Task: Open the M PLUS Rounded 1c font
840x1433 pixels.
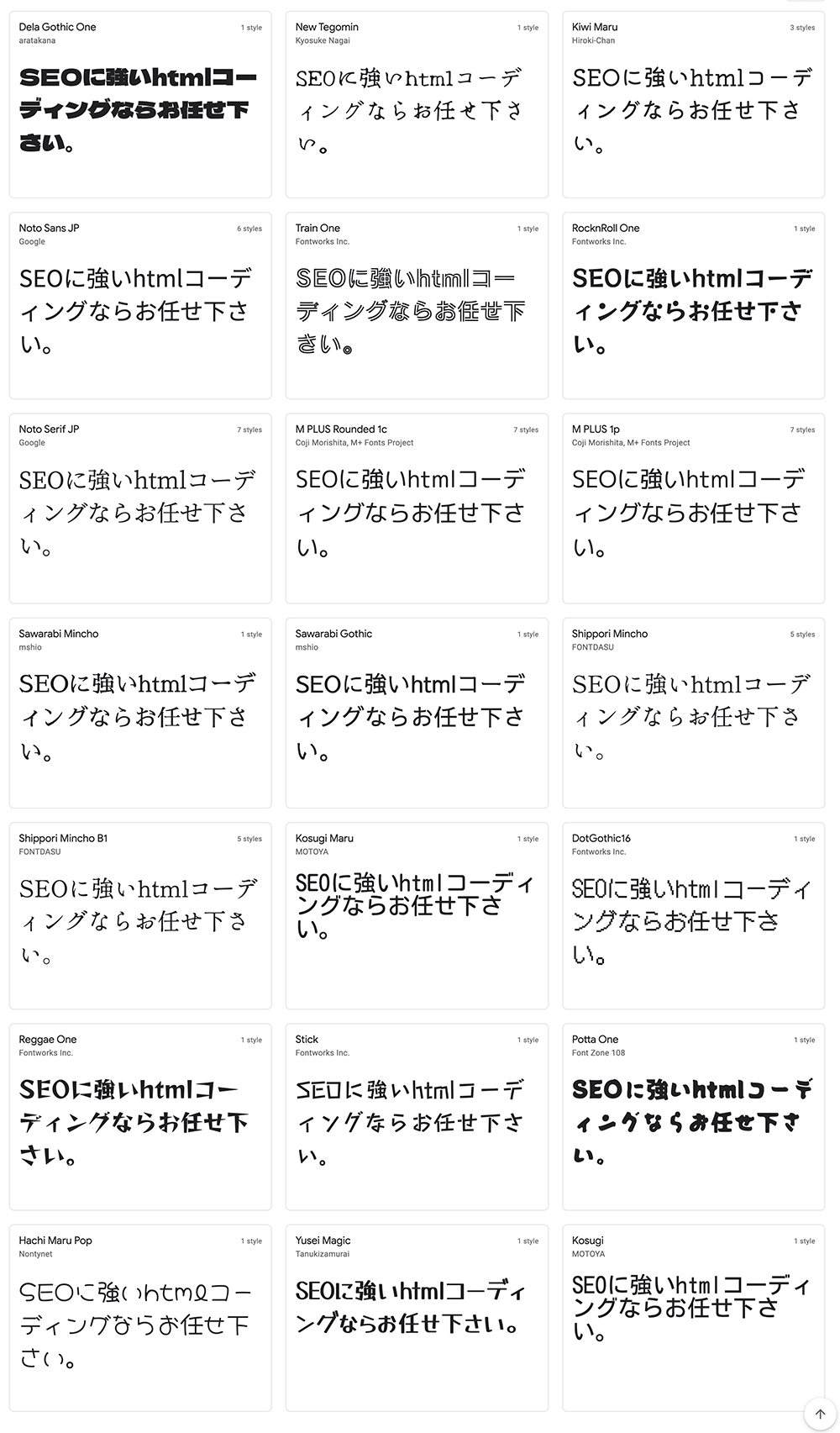Action: tap(416, 504)
